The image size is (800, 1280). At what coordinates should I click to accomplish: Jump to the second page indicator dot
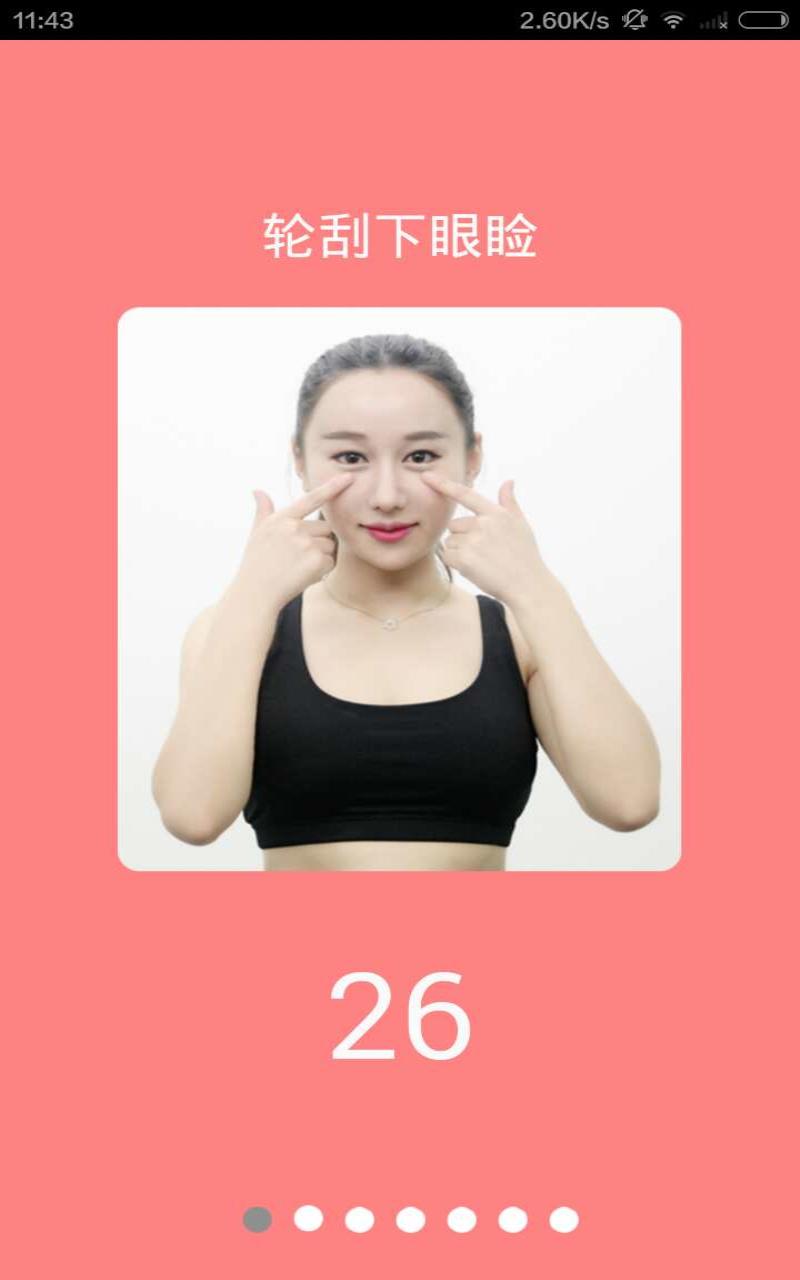(x=308, y=1219)
